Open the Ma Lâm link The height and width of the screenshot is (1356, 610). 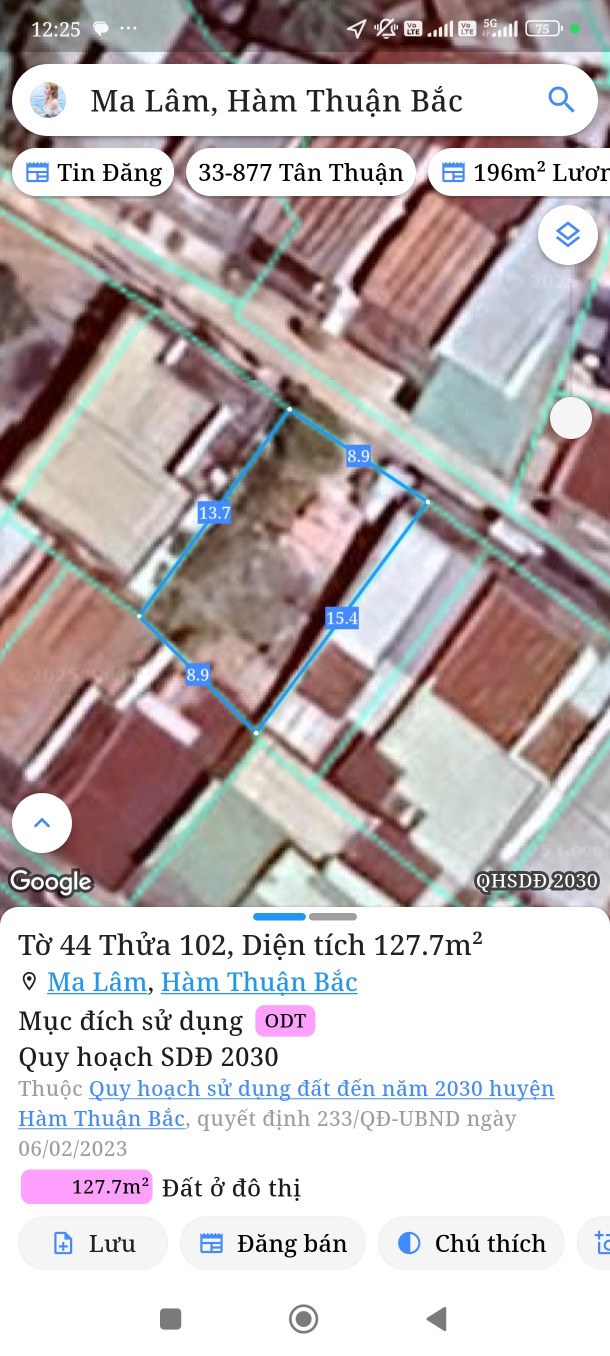click(x=97, y=983)
